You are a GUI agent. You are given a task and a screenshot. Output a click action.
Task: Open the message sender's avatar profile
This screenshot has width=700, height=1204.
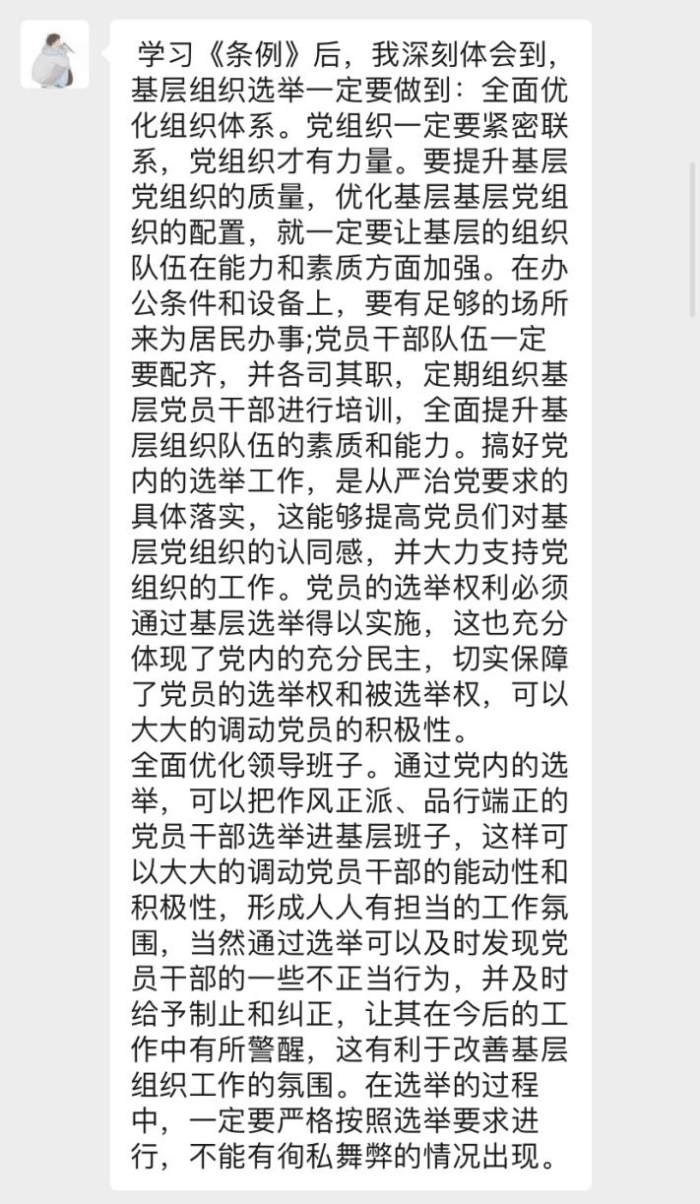click(x=55, y=54)
